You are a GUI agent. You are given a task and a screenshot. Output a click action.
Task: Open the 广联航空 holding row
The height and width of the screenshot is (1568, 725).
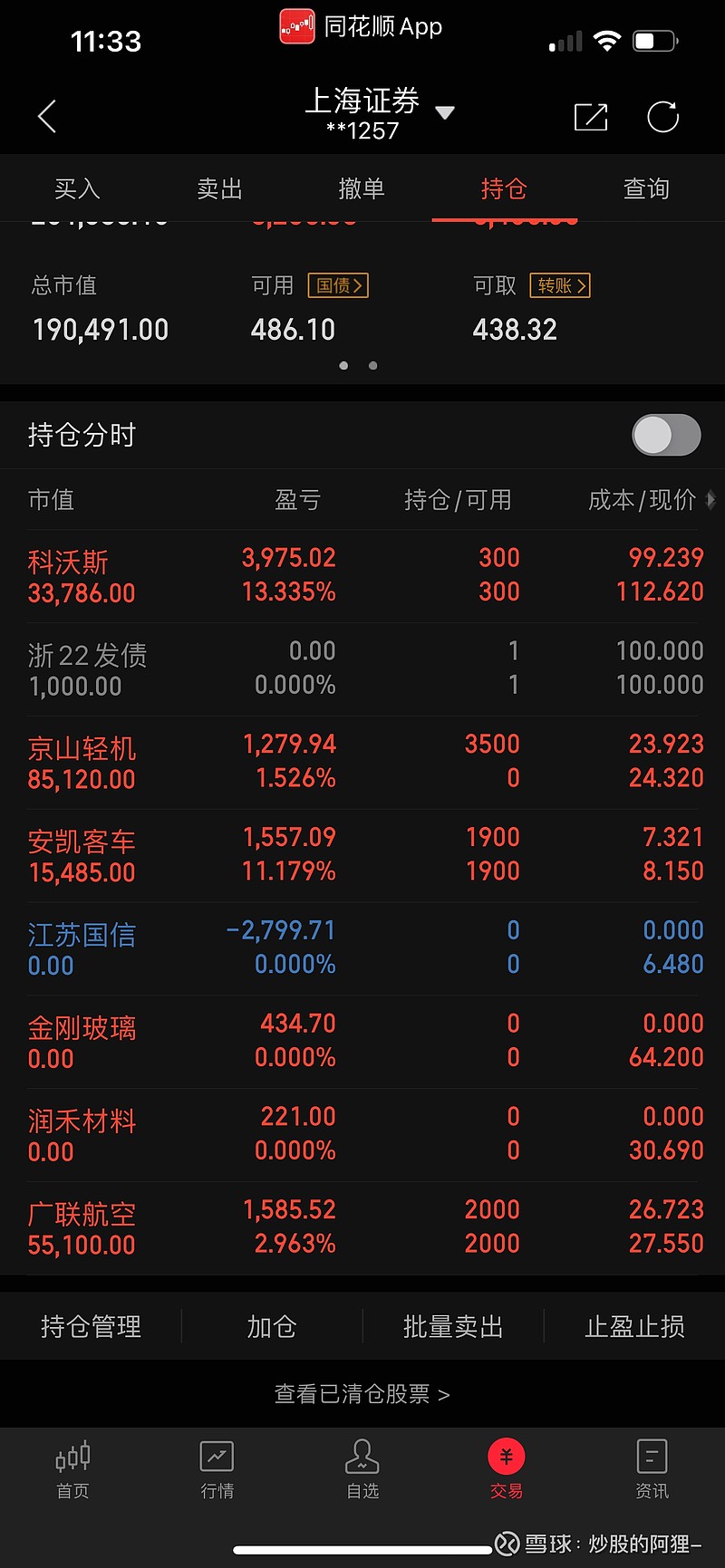[362, 1228]
